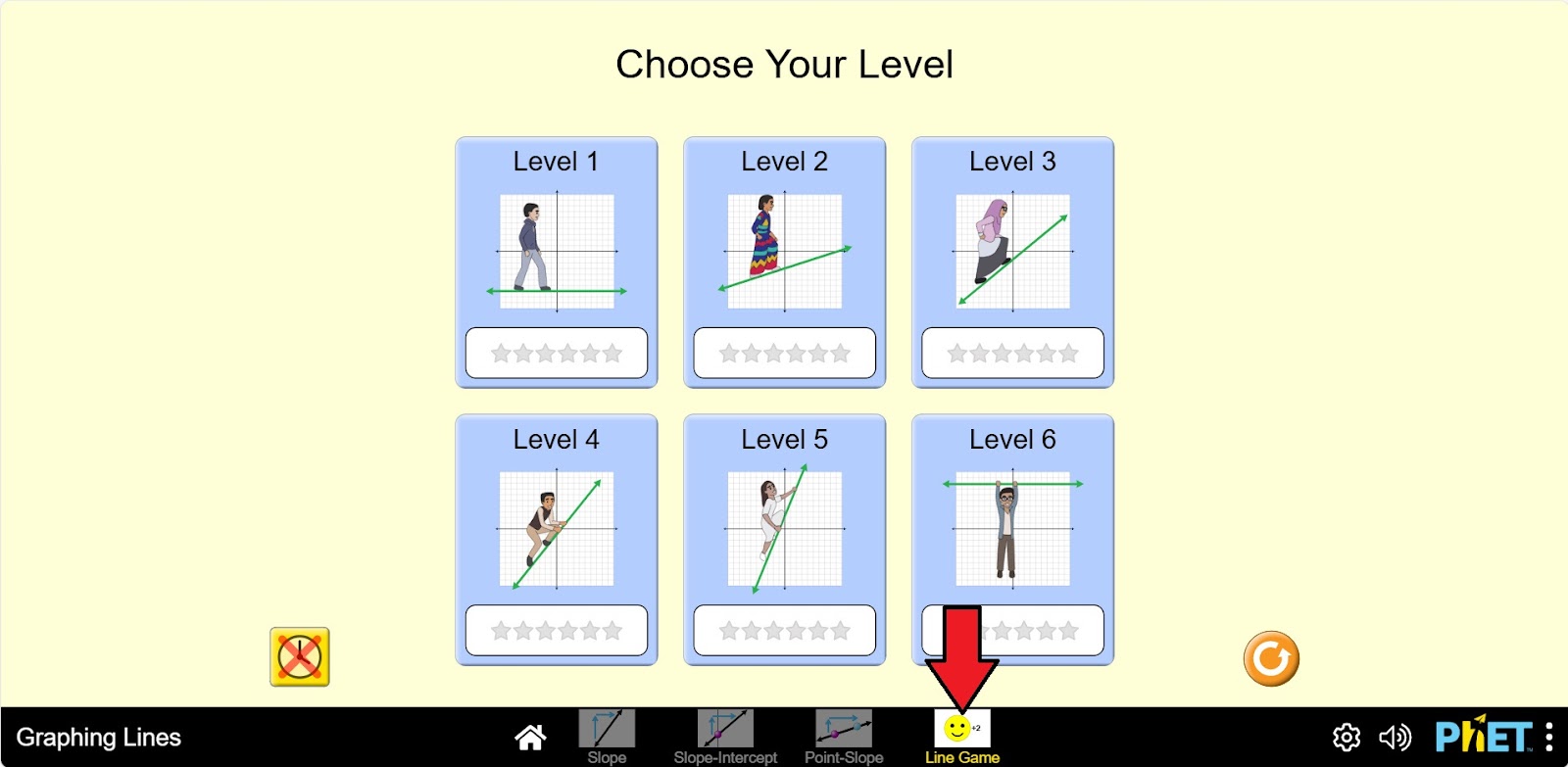Open the Level 2 card
This screenshot has height=767, width=1568.
pyautogui.click(x=784, y=262)
